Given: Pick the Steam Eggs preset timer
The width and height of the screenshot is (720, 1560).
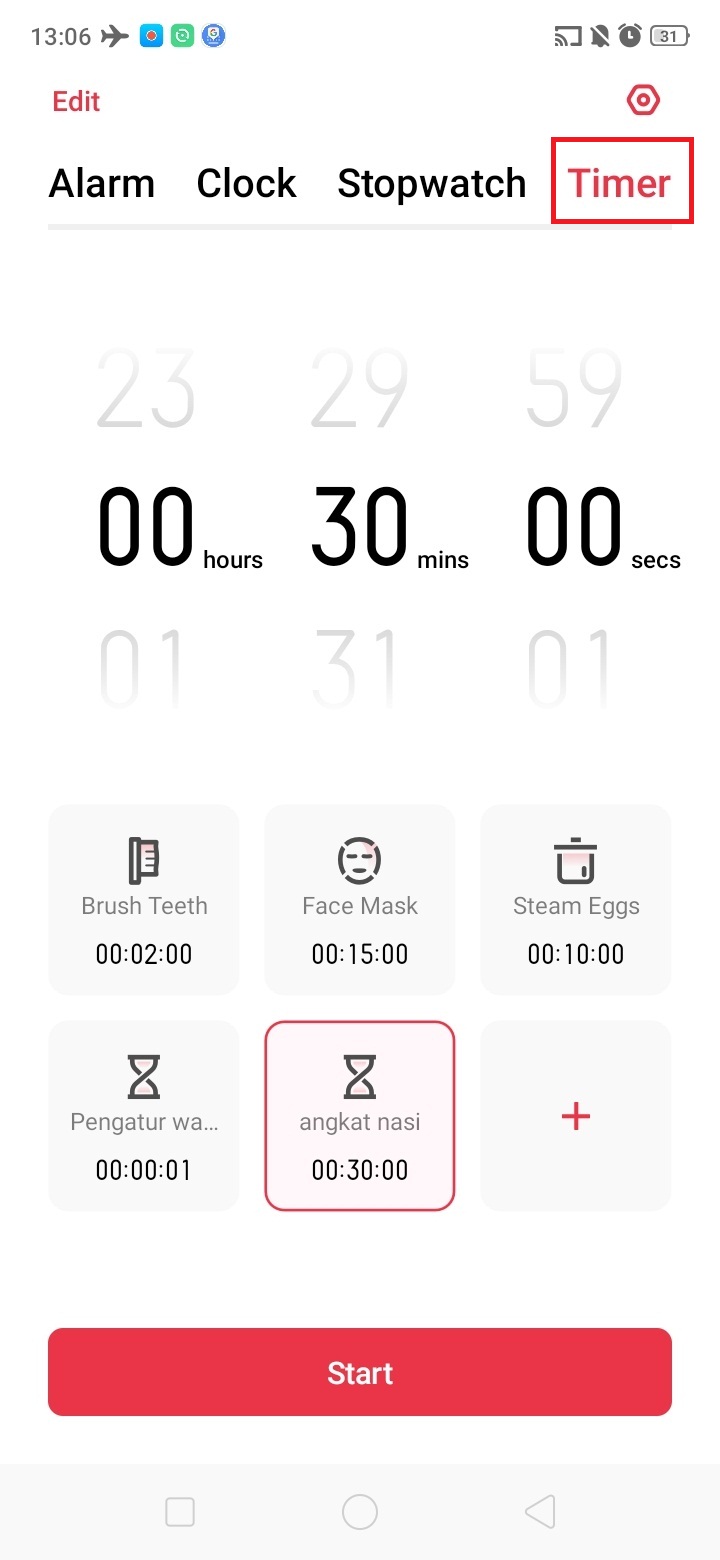Looking at the screenshot, I should 576,900.
